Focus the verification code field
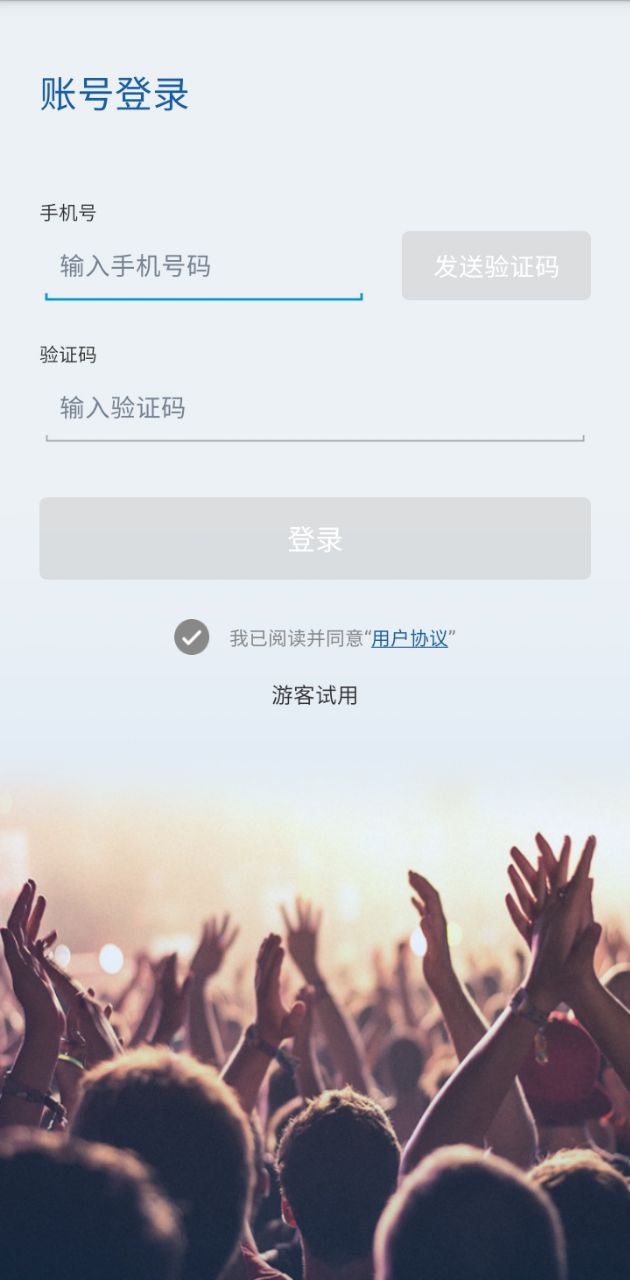The image size is (630, 1280). (x=314, y=408)
